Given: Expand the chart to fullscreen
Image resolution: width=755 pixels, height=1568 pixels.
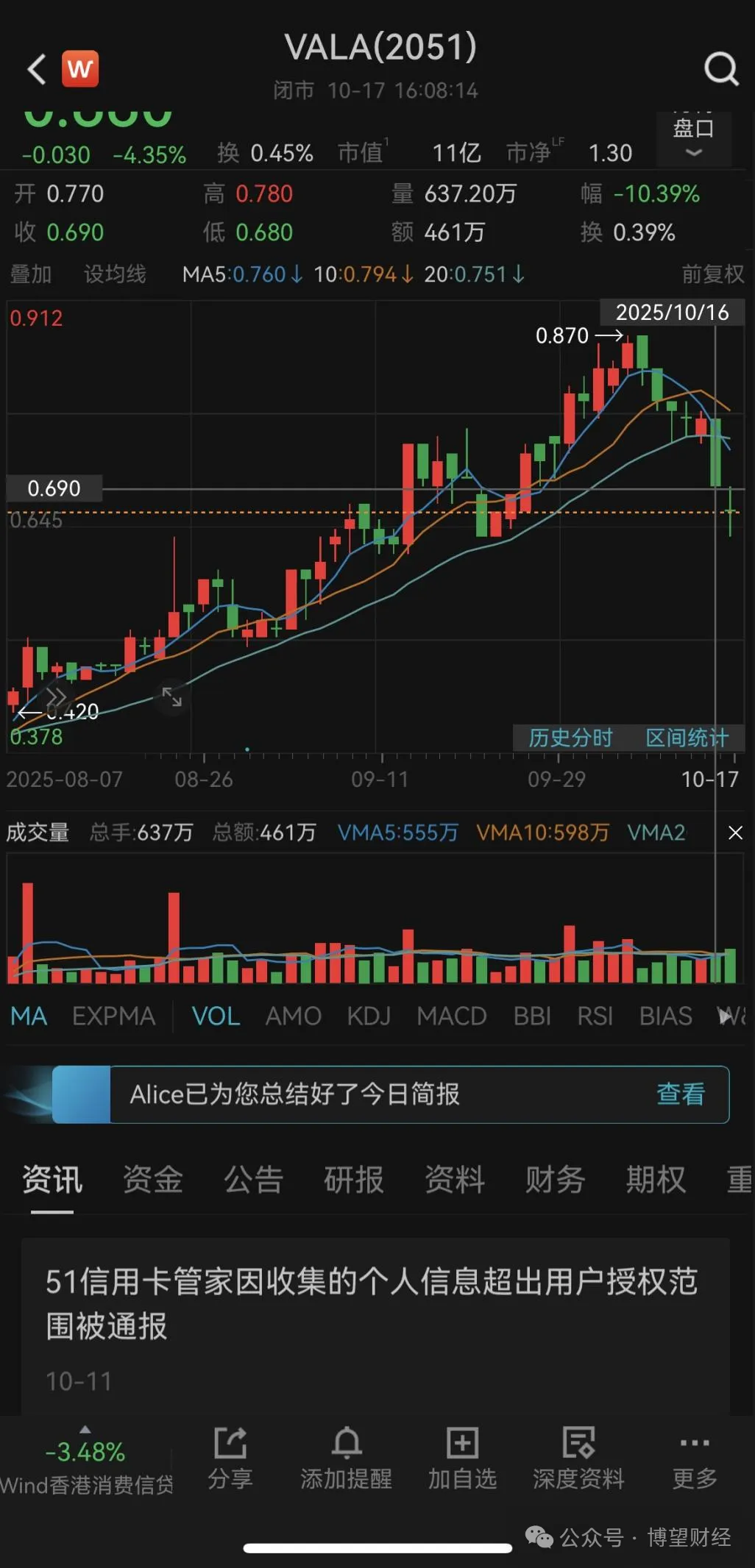Looking at the screenshot, I should [x=171, y=696].
